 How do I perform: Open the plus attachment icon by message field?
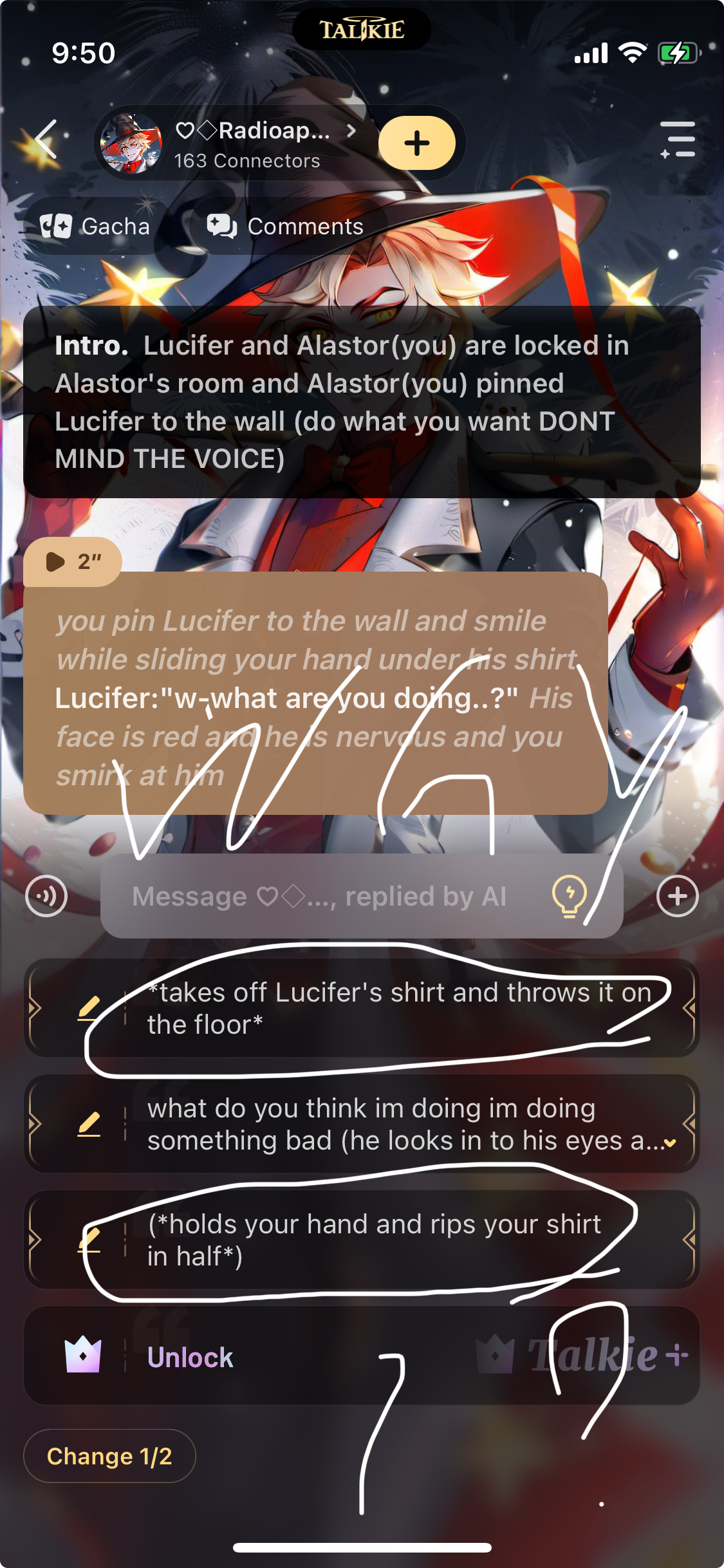677,896
